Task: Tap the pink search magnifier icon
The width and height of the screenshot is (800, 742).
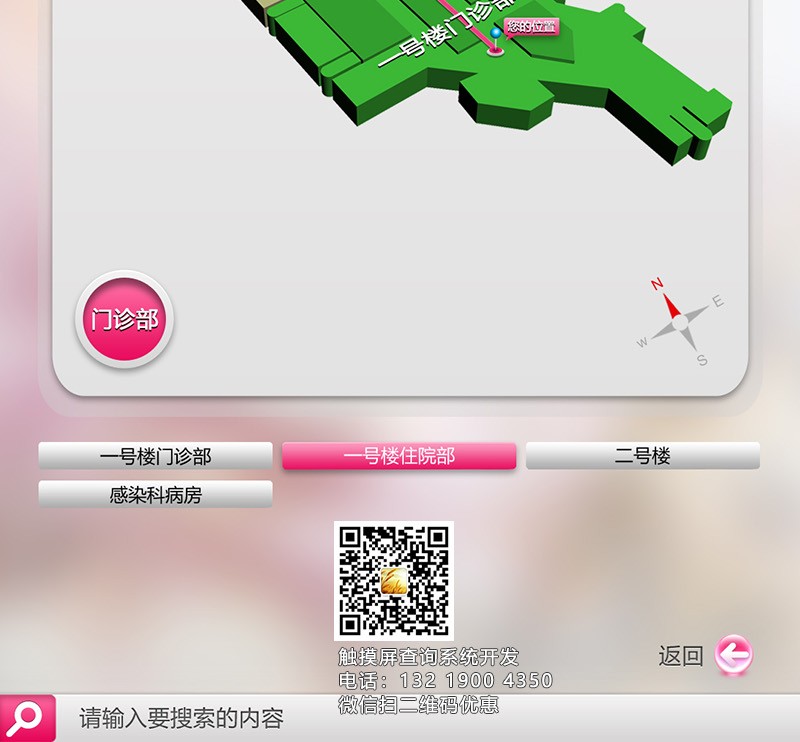Action: click(x=27, y=718)
